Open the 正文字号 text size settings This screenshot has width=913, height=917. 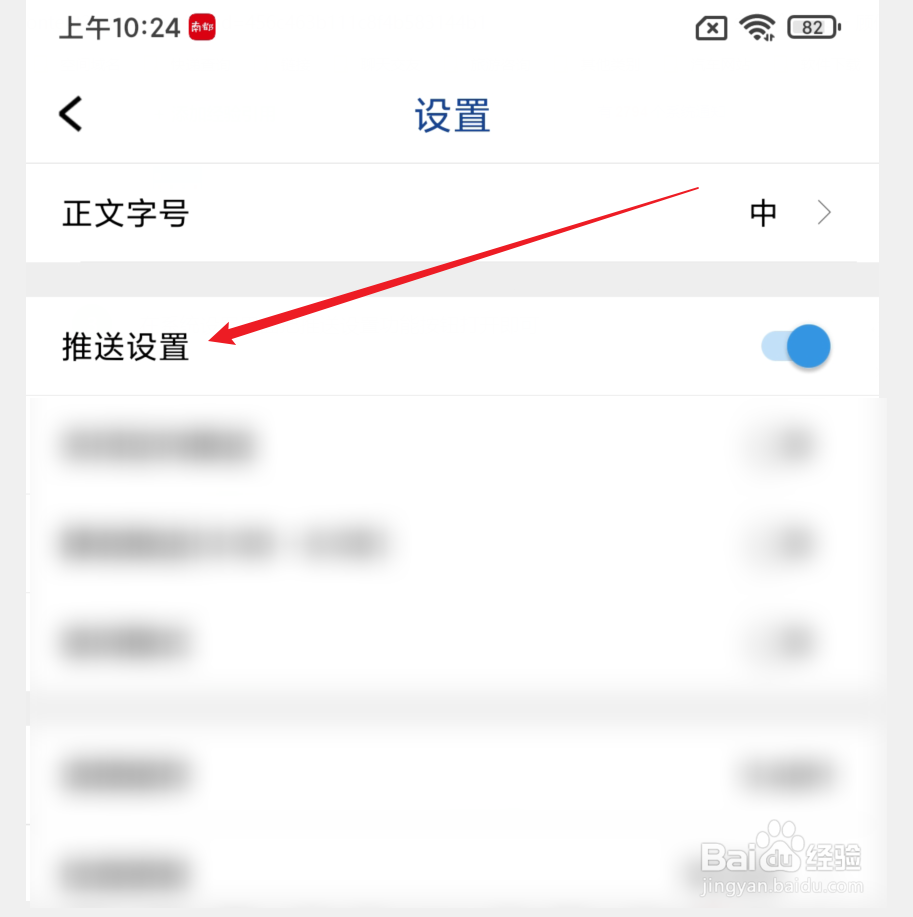click(125, 212)
